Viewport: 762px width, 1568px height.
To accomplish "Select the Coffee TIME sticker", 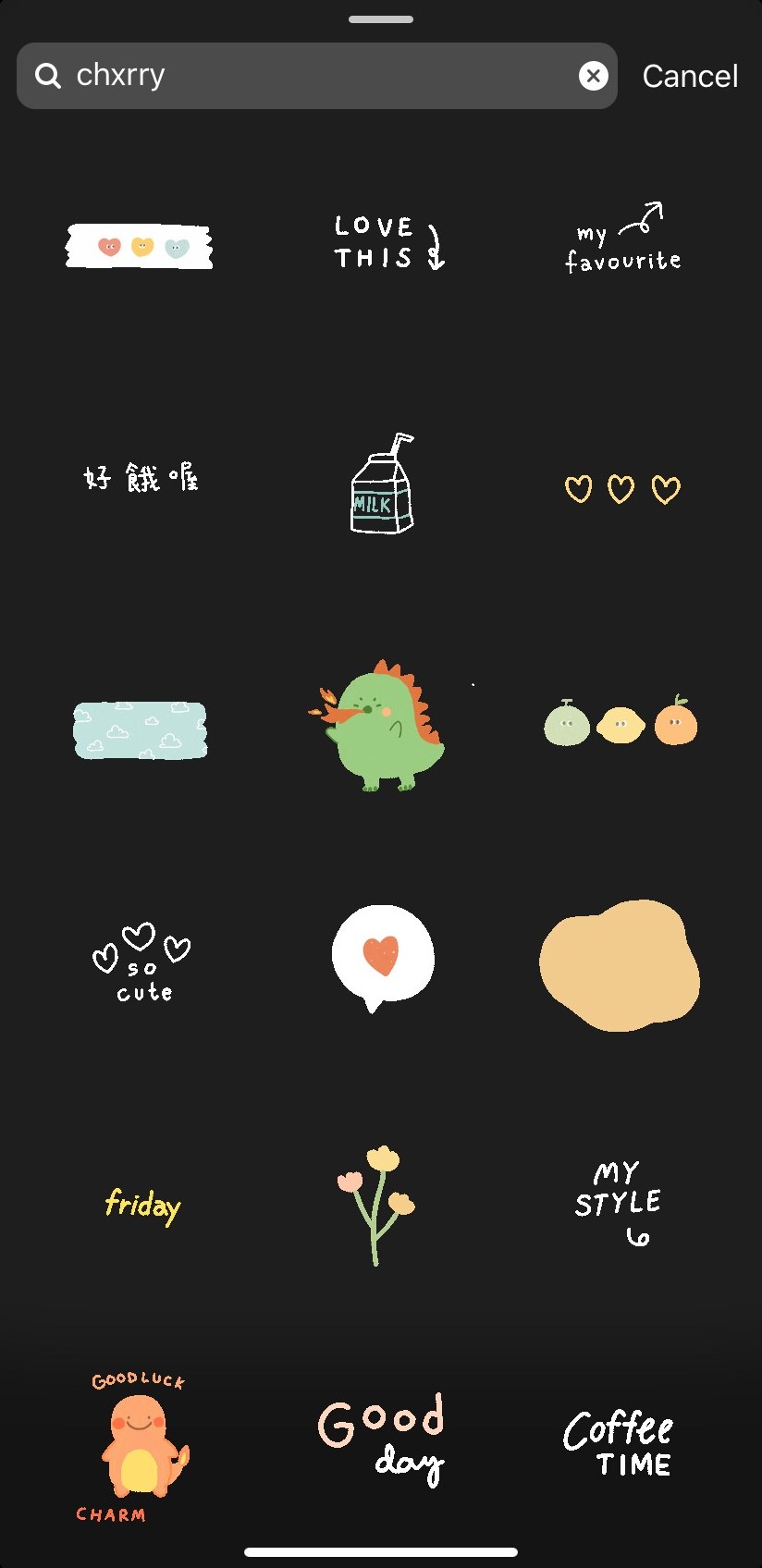I will point(619,1443).
